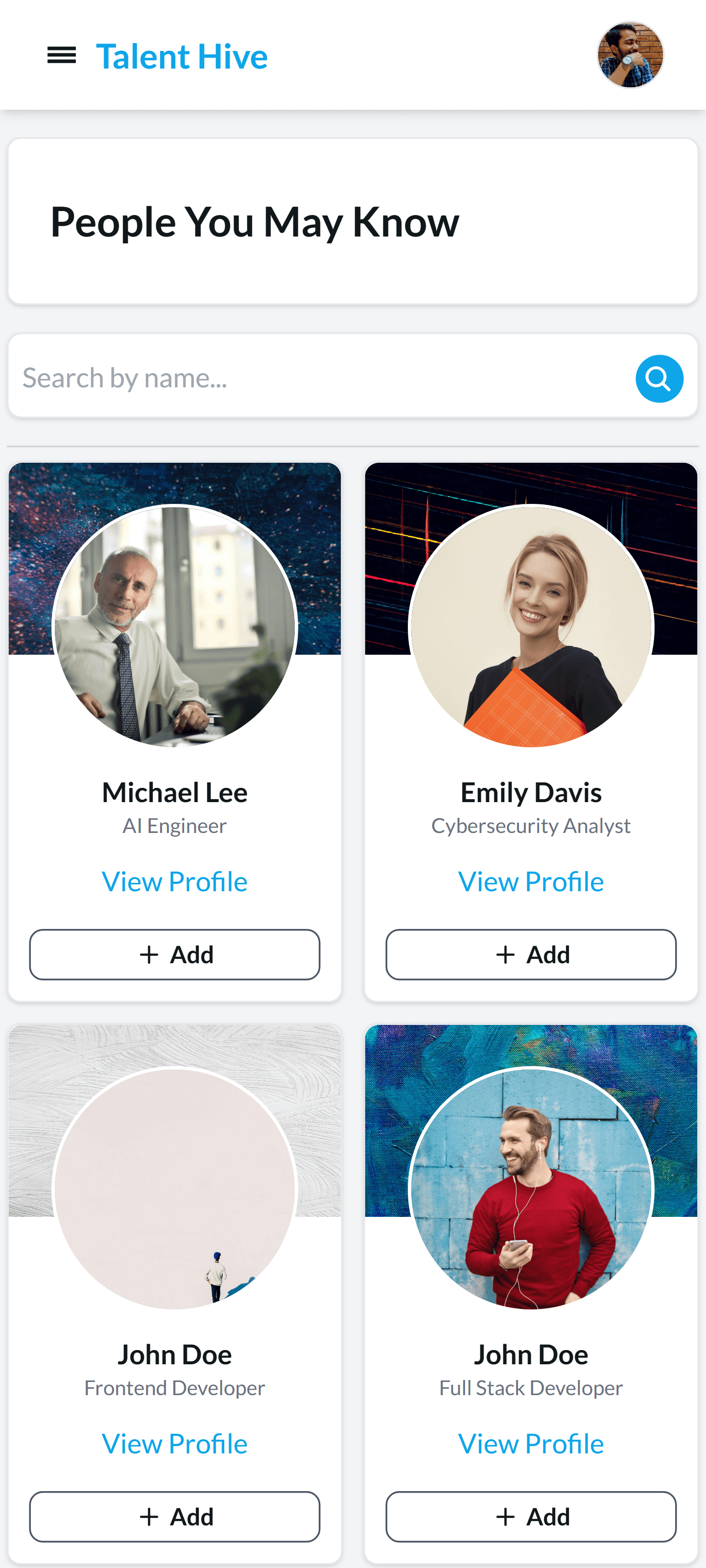Go to Talent Hive home
This screenshot has height=1568, width=706.
pyautogui.click(x=181, y=57)
